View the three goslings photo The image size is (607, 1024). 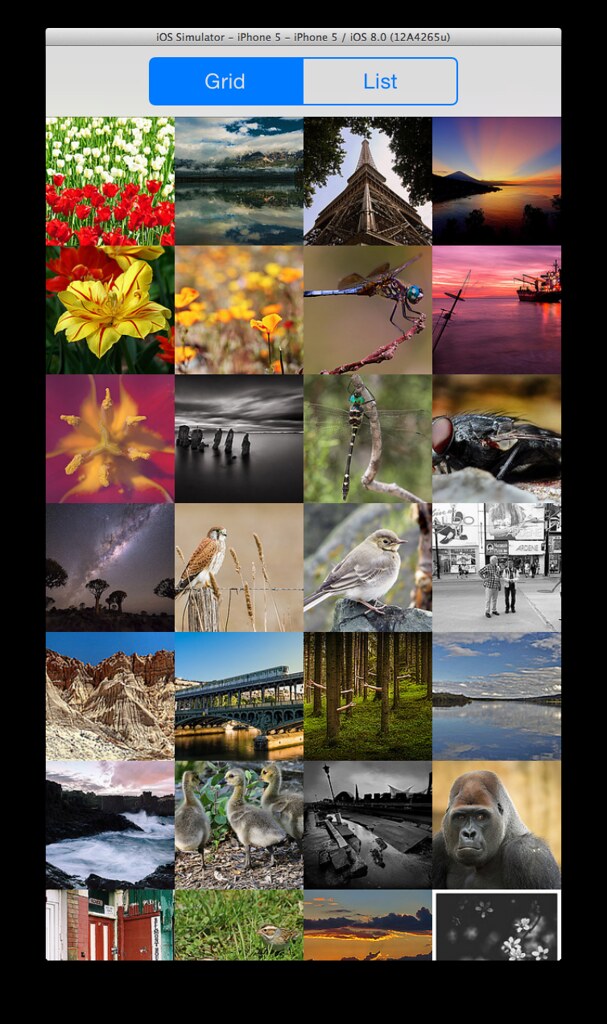(x=239, y=825)
